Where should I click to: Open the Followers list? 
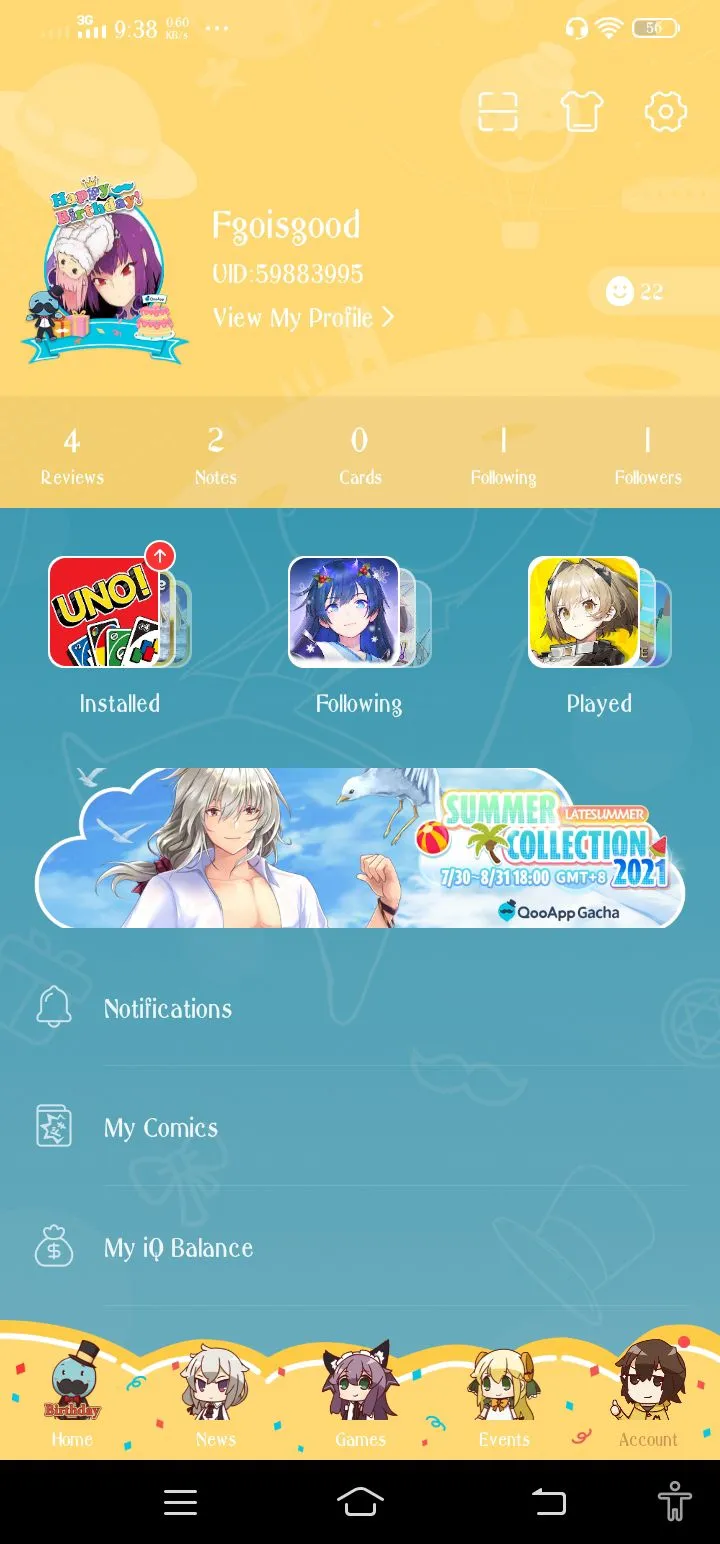(648, 455)
